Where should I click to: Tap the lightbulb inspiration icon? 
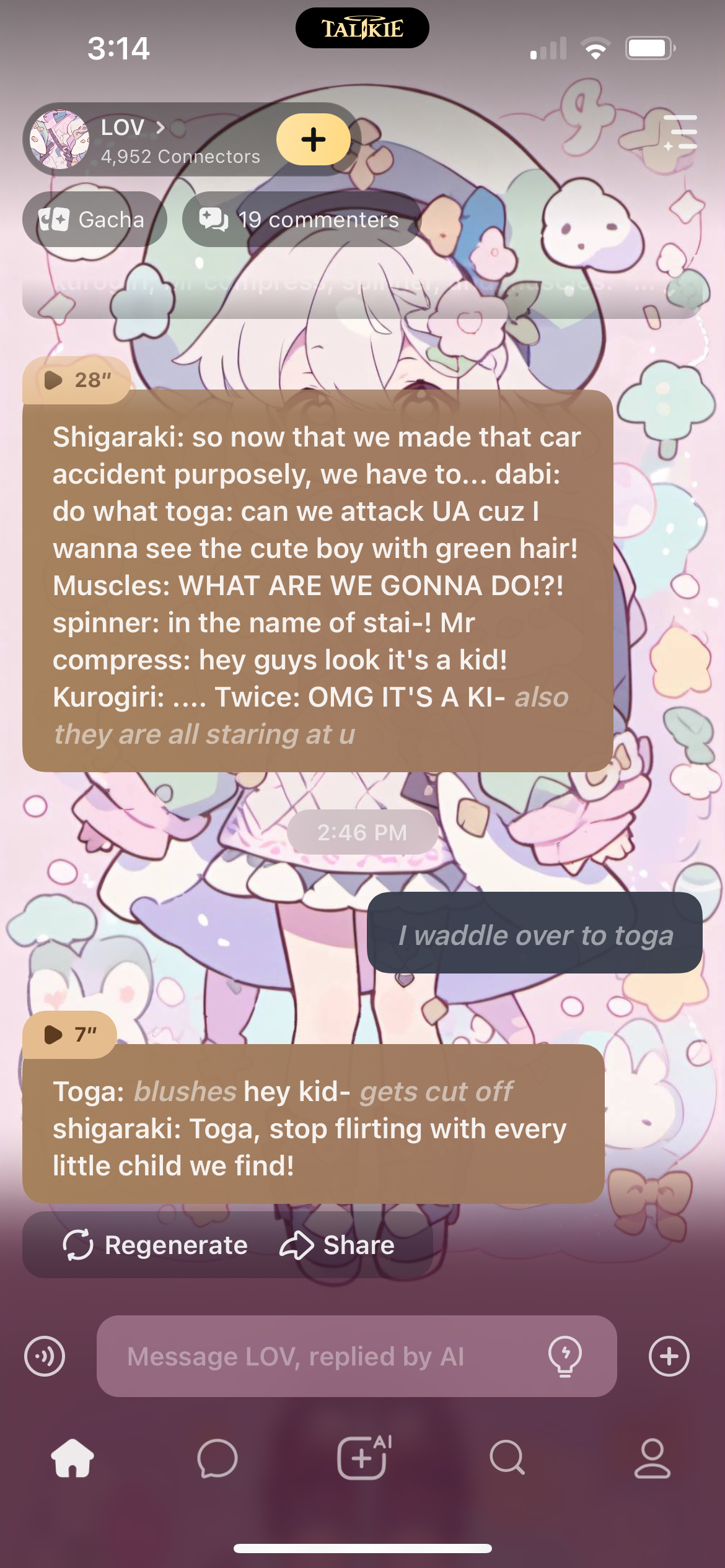coord(565,1356)
